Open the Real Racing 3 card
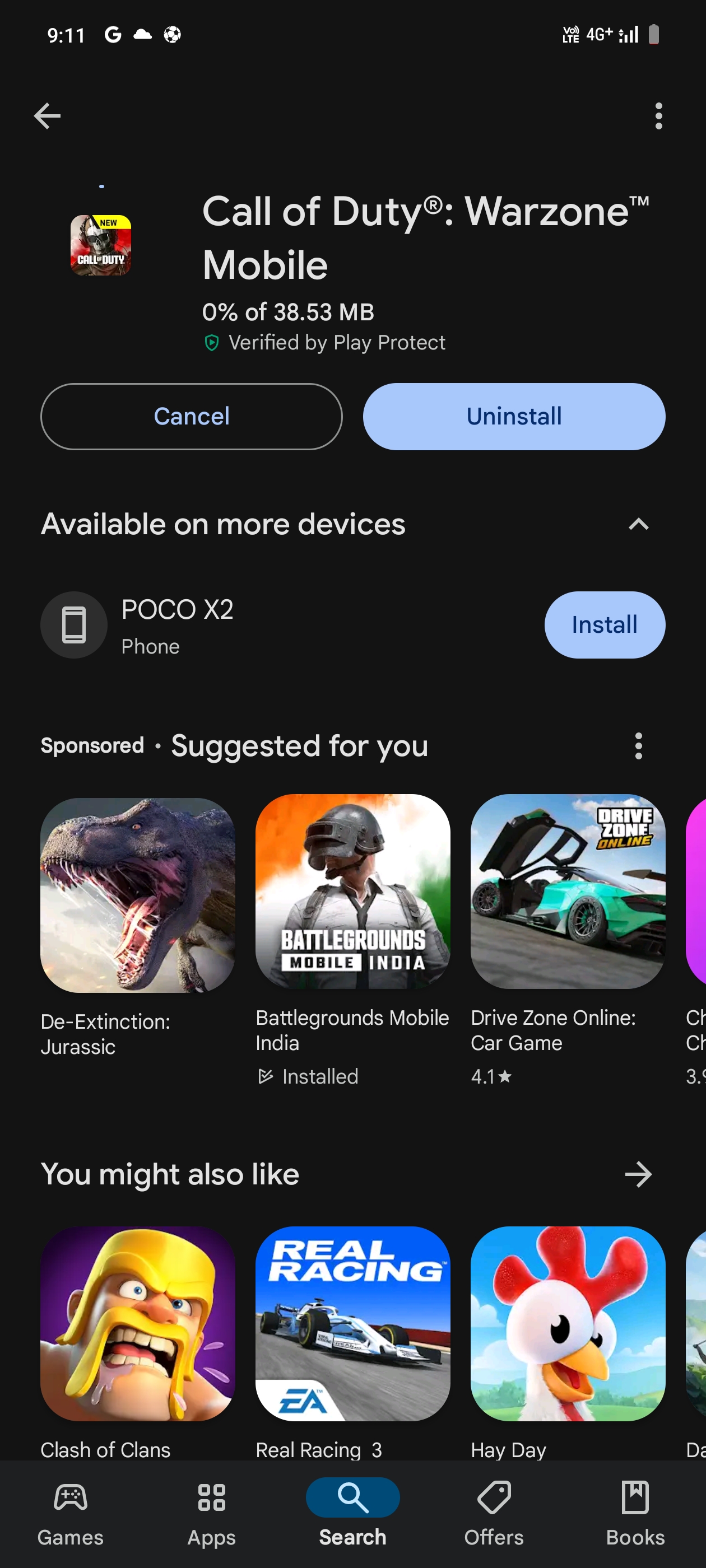Screen dimensions: 706x1568 (352, 1323)
